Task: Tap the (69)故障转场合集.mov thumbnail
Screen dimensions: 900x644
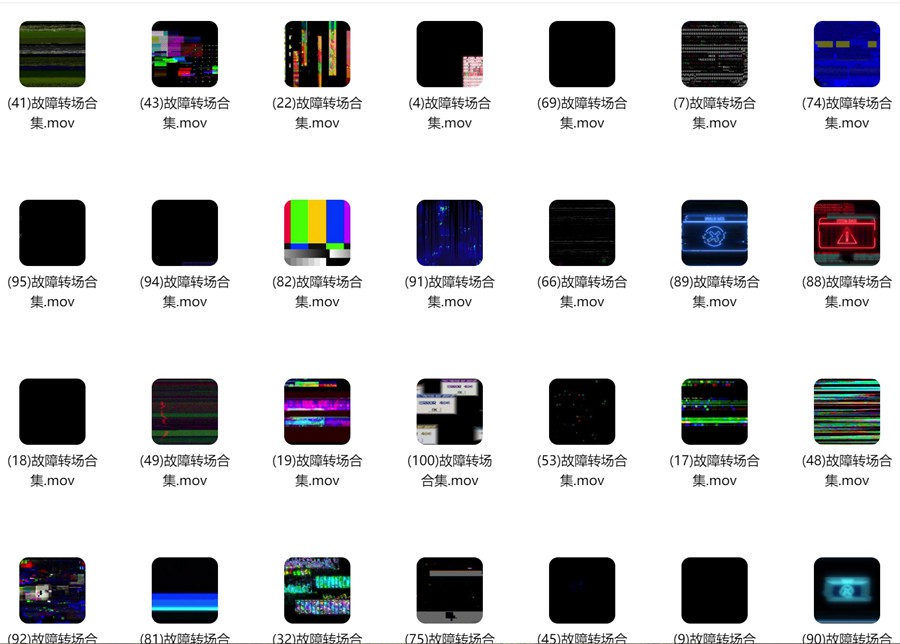Action: [x=582, y=54]
